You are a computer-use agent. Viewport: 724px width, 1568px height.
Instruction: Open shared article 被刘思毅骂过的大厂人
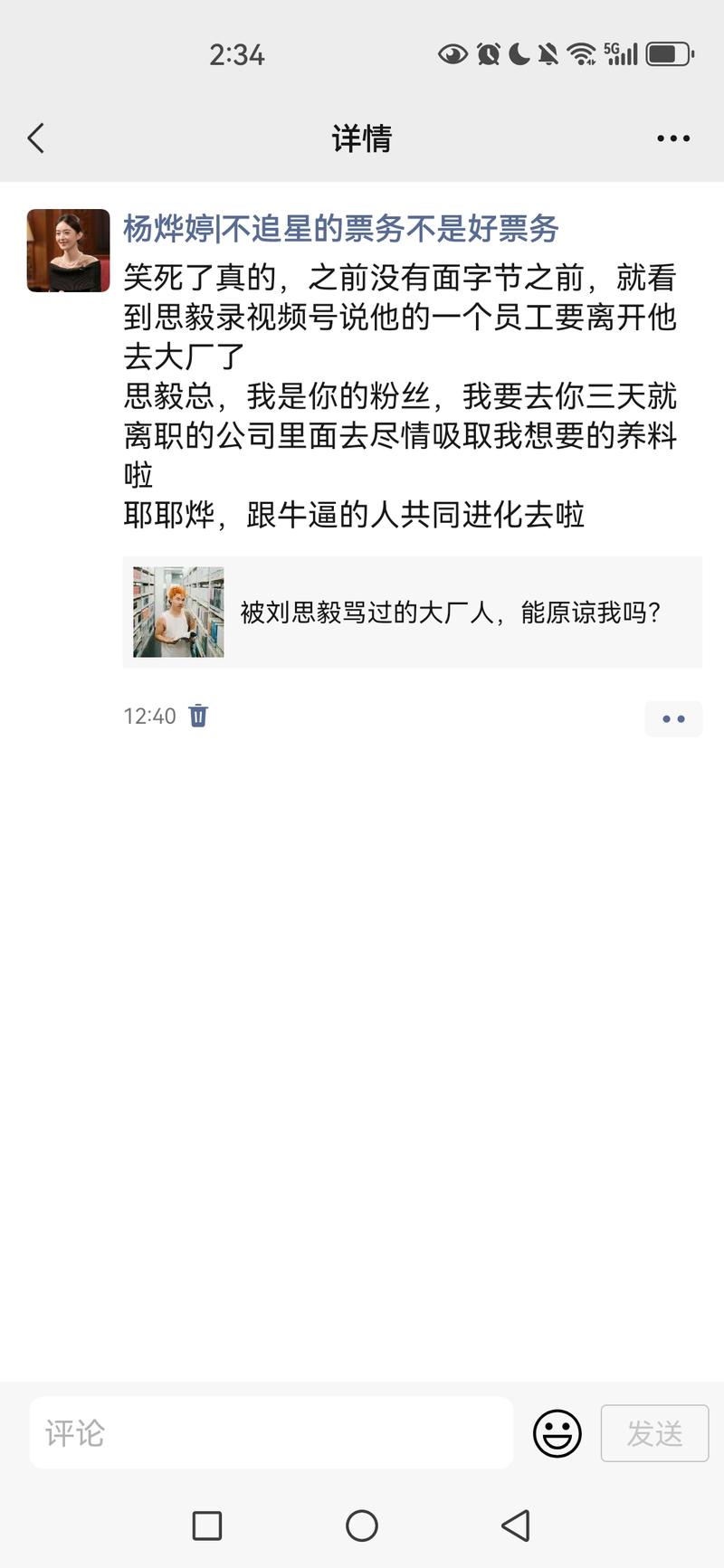[x=412, y=613]
